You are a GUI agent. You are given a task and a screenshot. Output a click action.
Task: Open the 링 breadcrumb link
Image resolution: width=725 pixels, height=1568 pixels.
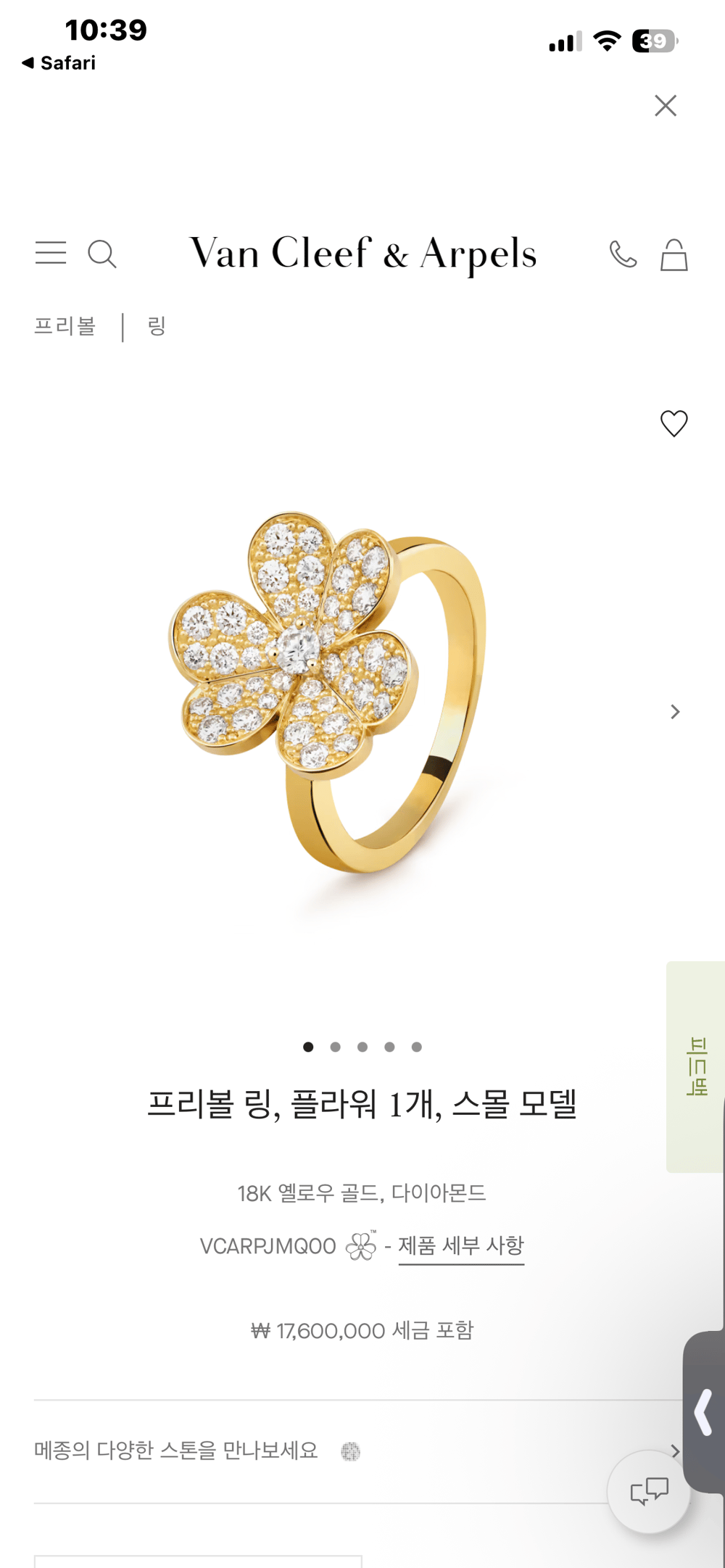157,326
